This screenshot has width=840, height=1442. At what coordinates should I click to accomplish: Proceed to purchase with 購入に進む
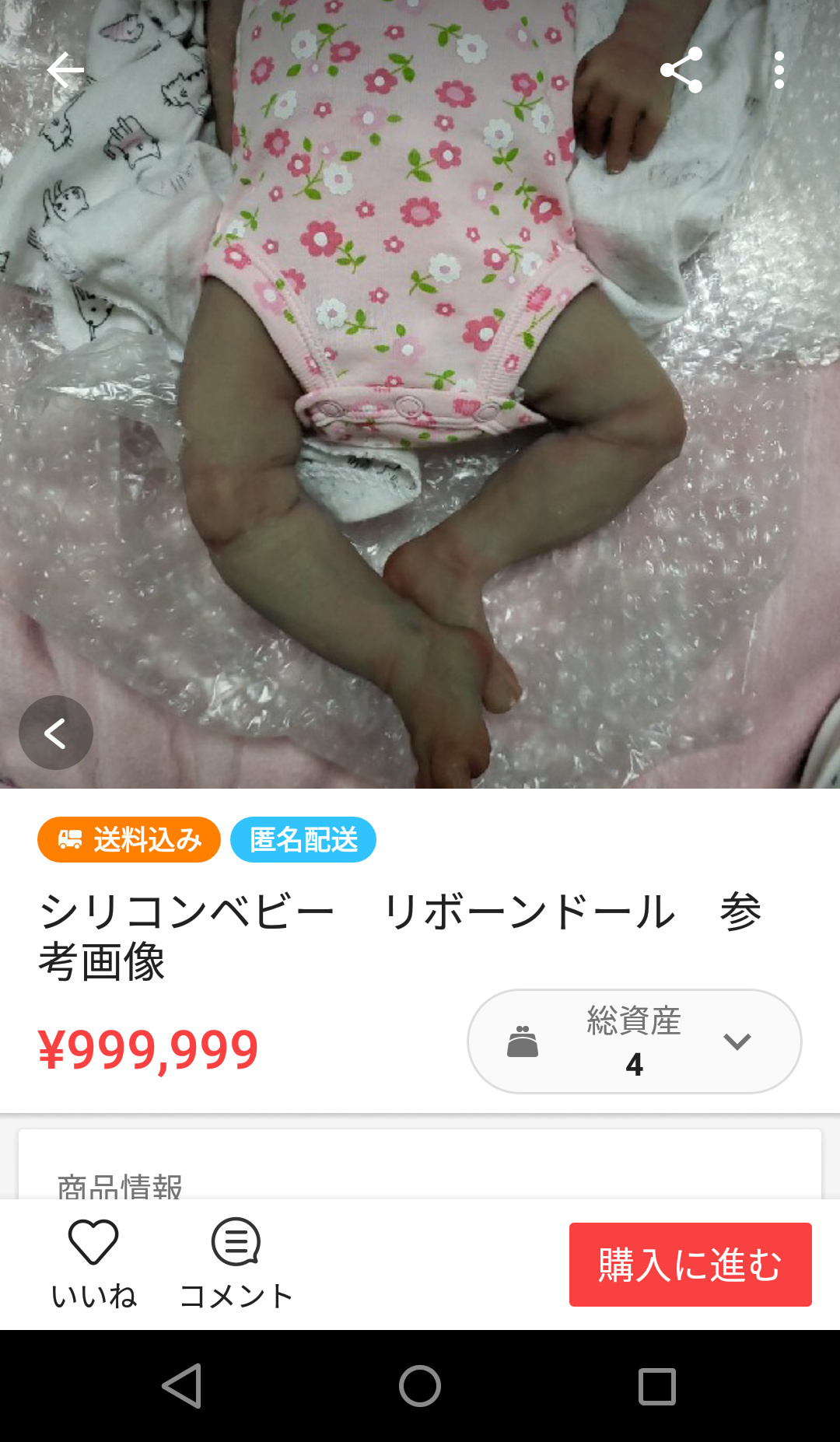coord(691,1265)
